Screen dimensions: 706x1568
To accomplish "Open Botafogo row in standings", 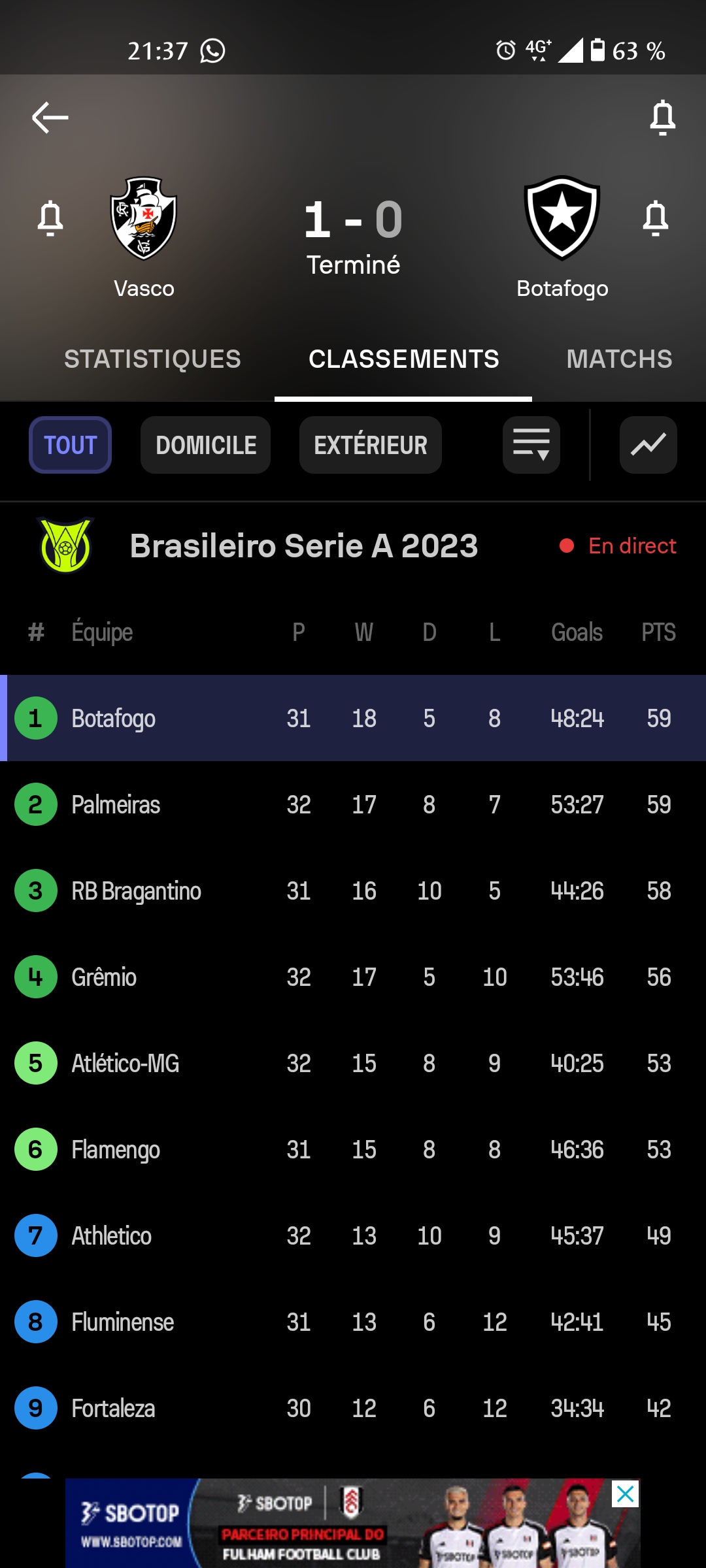I will click(353, 718).
